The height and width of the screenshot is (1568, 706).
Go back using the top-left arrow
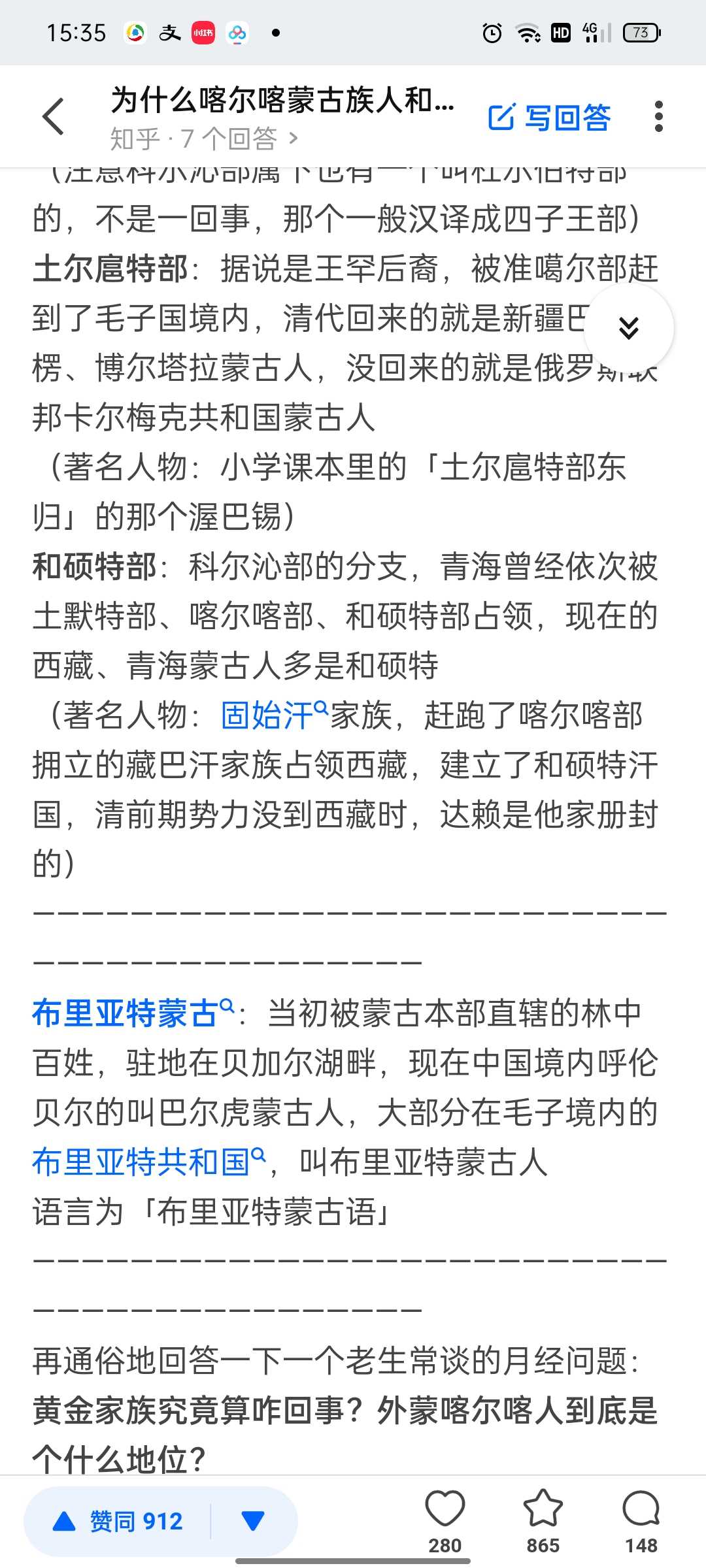point(53,117)
